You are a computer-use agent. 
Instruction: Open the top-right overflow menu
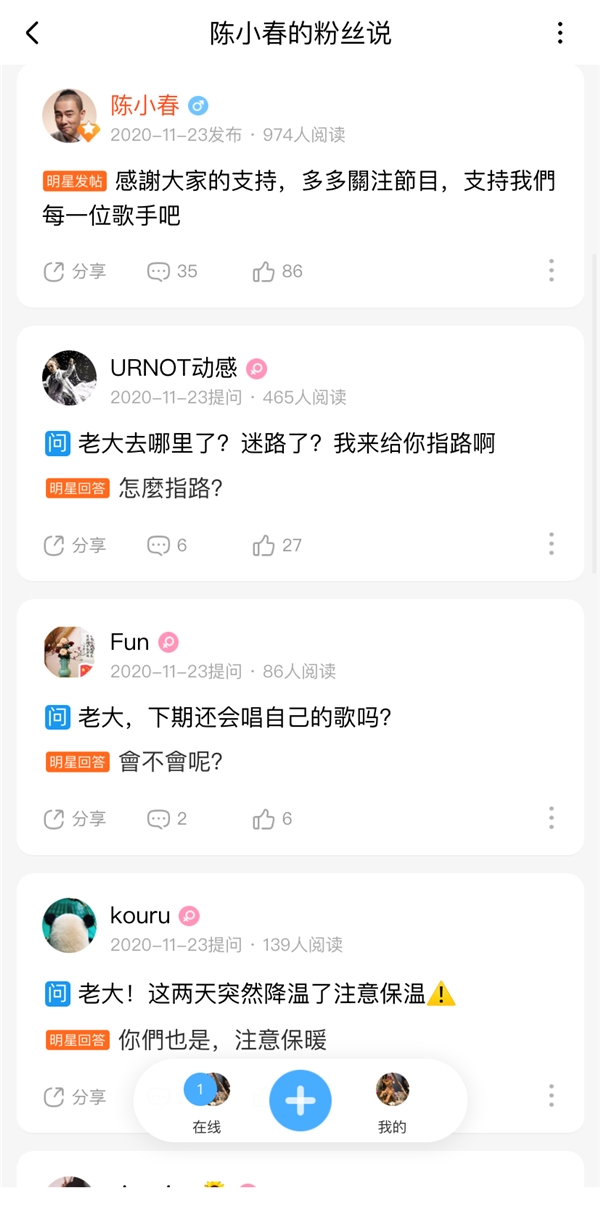click(560, 33)
